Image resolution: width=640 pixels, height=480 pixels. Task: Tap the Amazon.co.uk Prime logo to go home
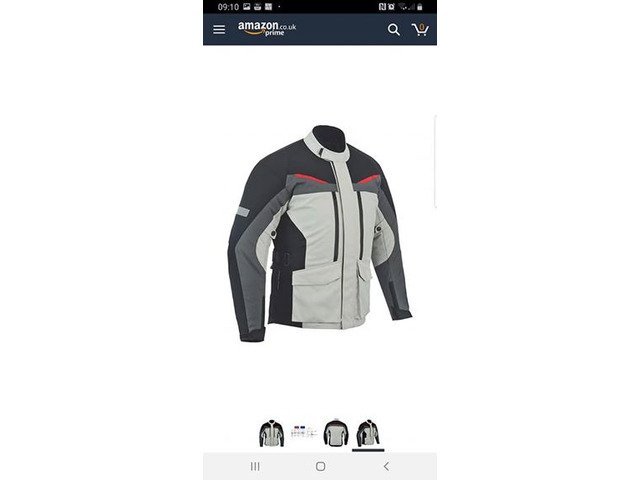(x=266, y=29)
